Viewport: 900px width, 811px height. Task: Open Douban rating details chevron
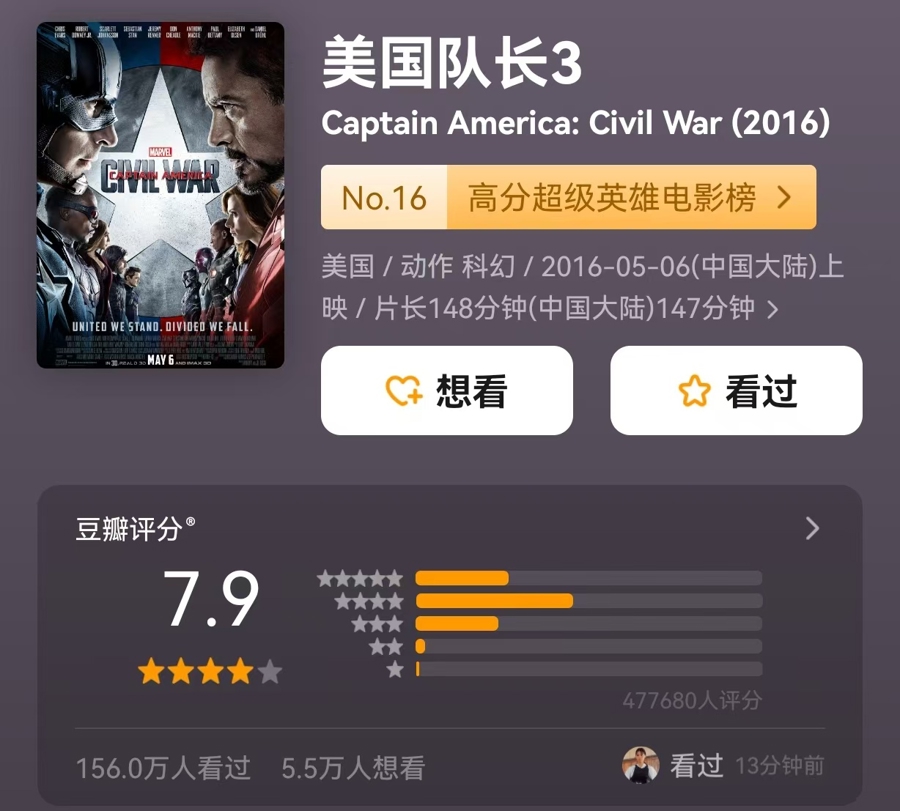coord(812,528)
